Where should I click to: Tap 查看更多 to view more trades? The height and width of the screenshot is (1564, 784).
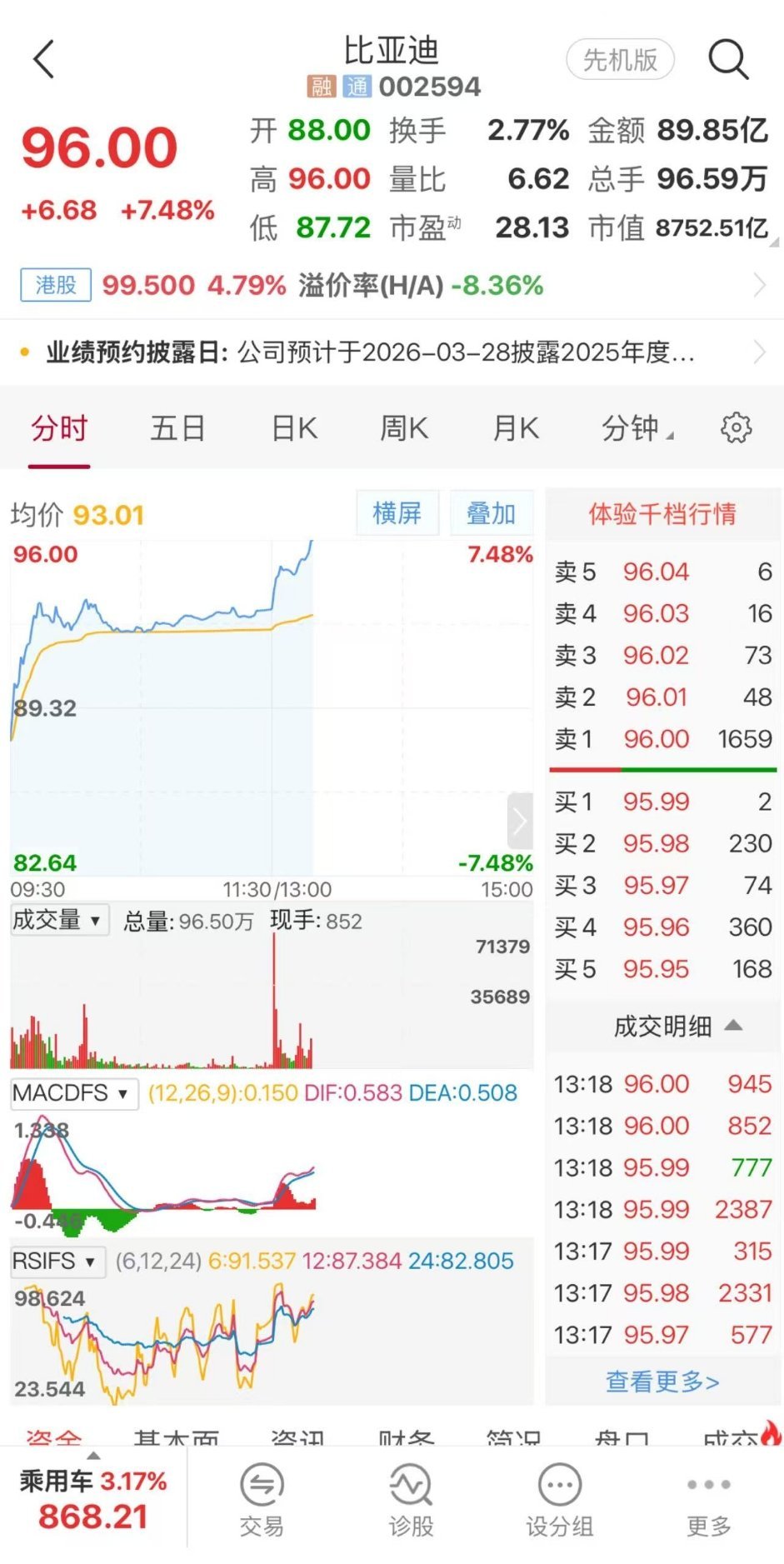(x=661, y=1381)
